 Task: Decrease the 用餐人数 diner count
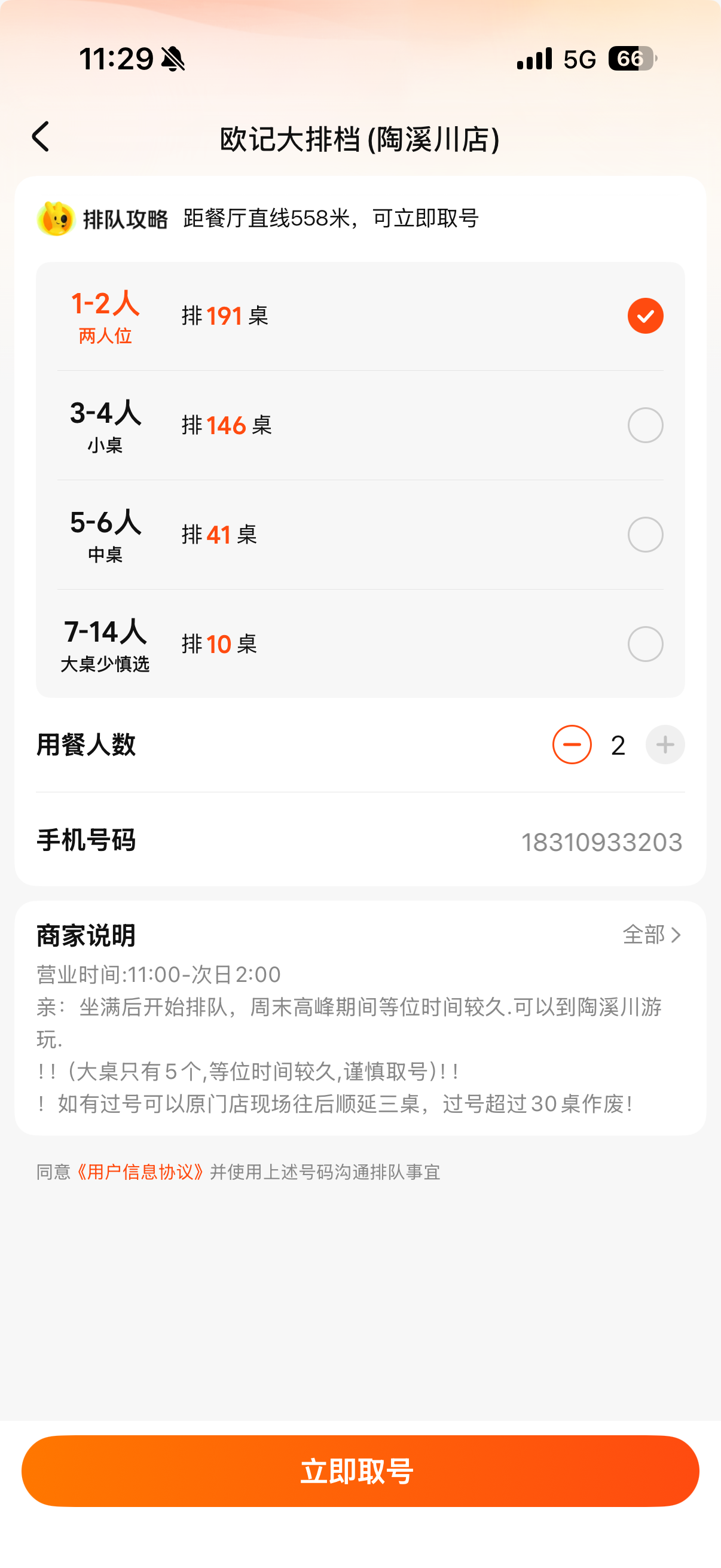click(572, 745)
